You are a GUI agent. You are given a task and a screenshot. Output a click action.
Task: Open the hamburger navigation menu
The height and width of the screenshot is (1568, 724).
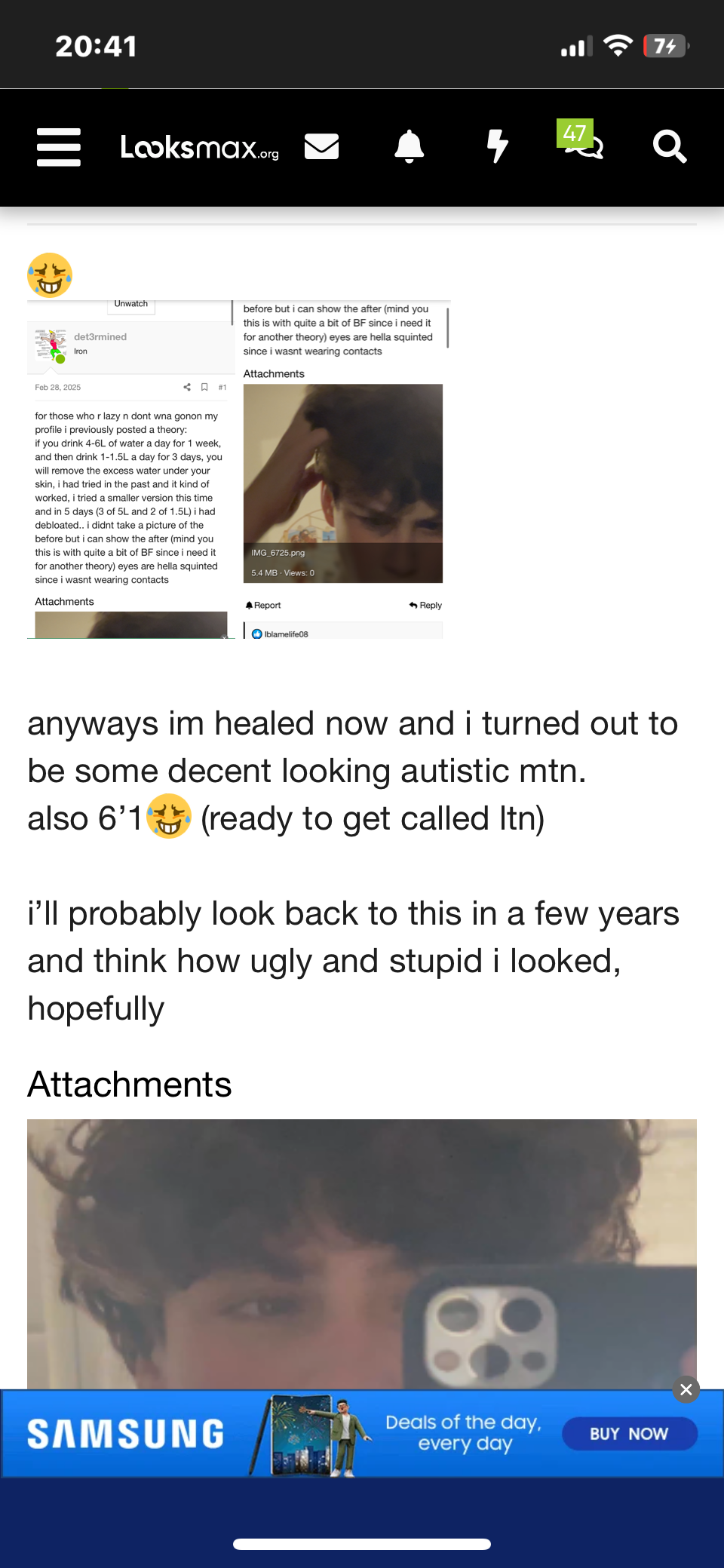click(59, 146)
